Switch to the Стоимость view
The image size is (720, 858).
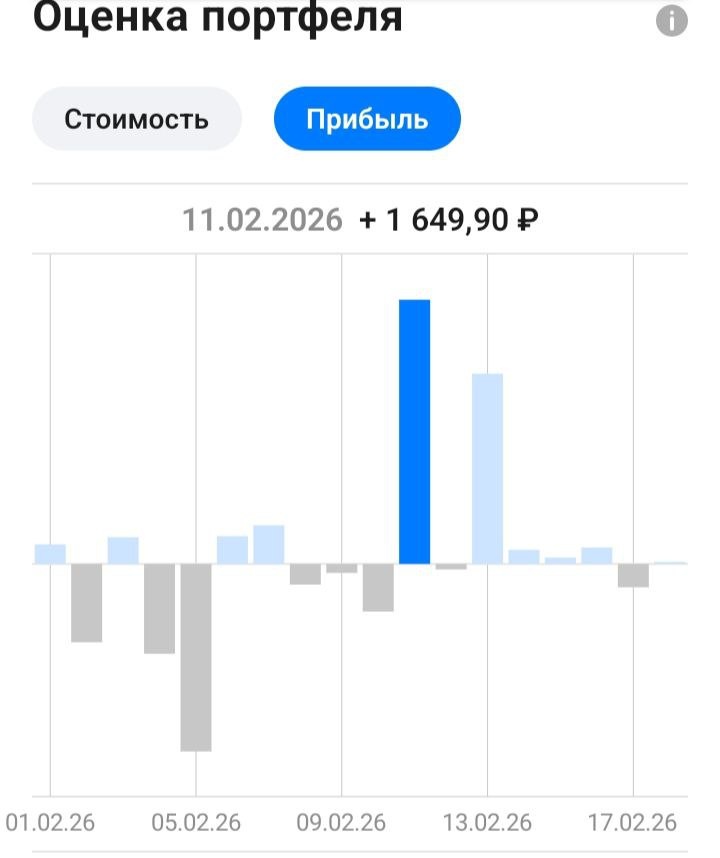pos(137,119)
